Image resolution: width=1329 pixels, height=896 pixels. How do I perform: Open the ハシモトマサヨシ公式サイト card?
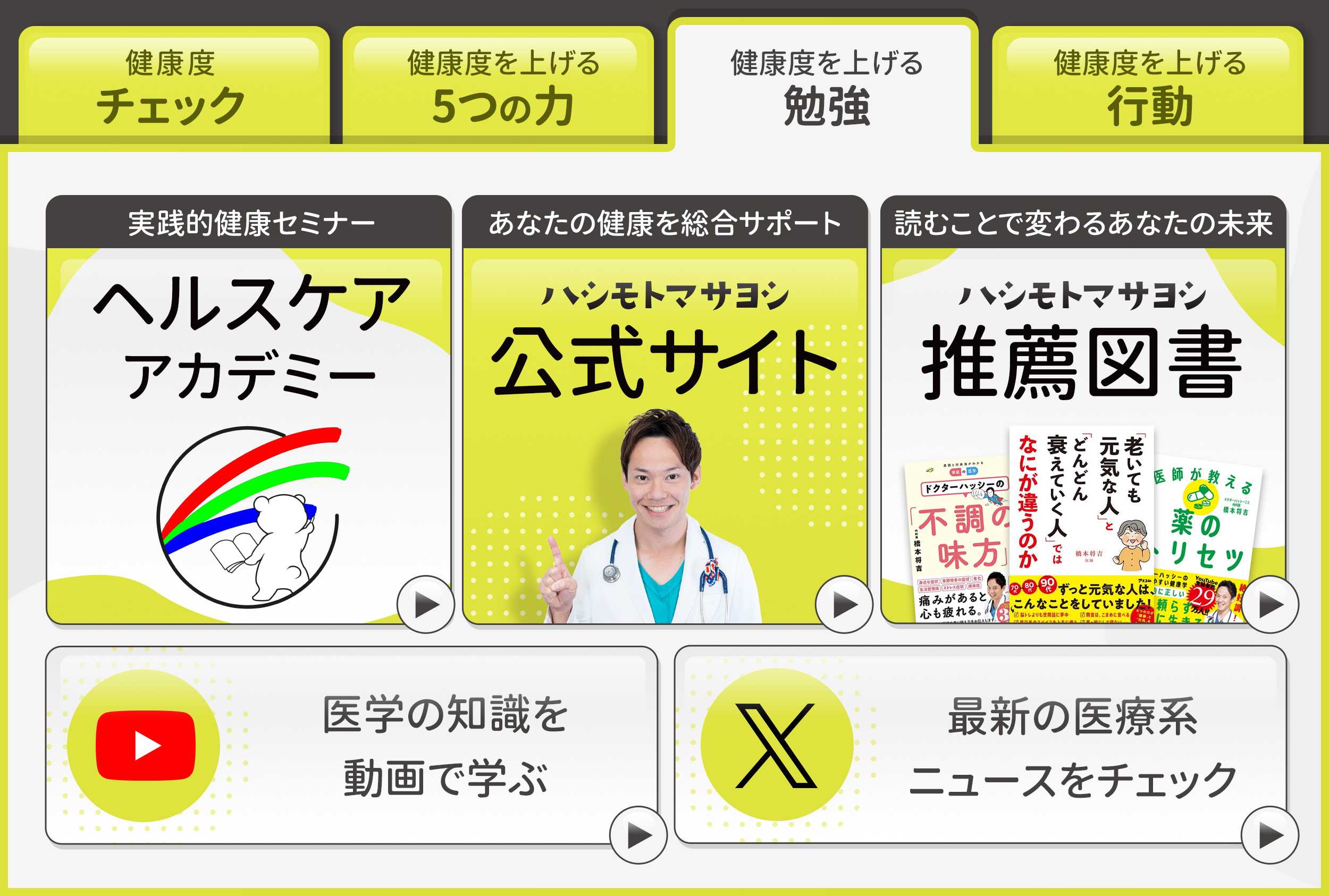664,411
